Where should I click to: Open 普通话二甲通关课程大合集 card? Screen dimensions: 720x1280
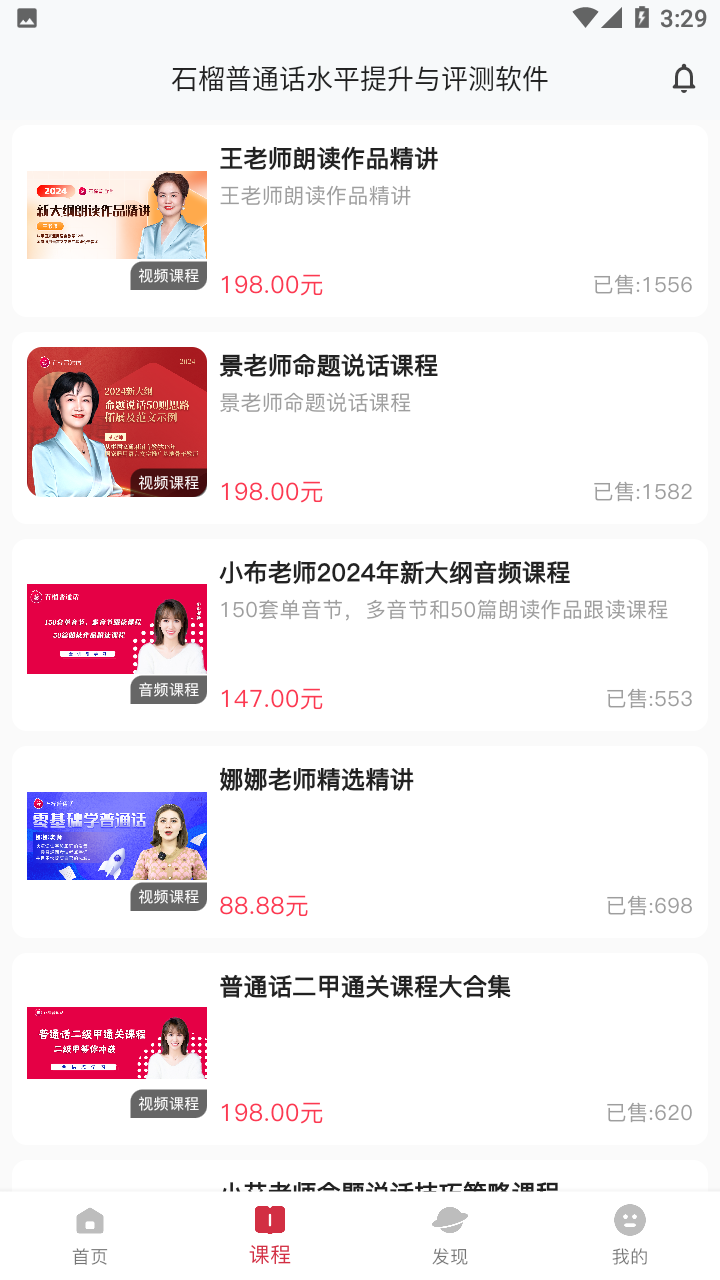pyautogui.click(x=360, y=1049)
